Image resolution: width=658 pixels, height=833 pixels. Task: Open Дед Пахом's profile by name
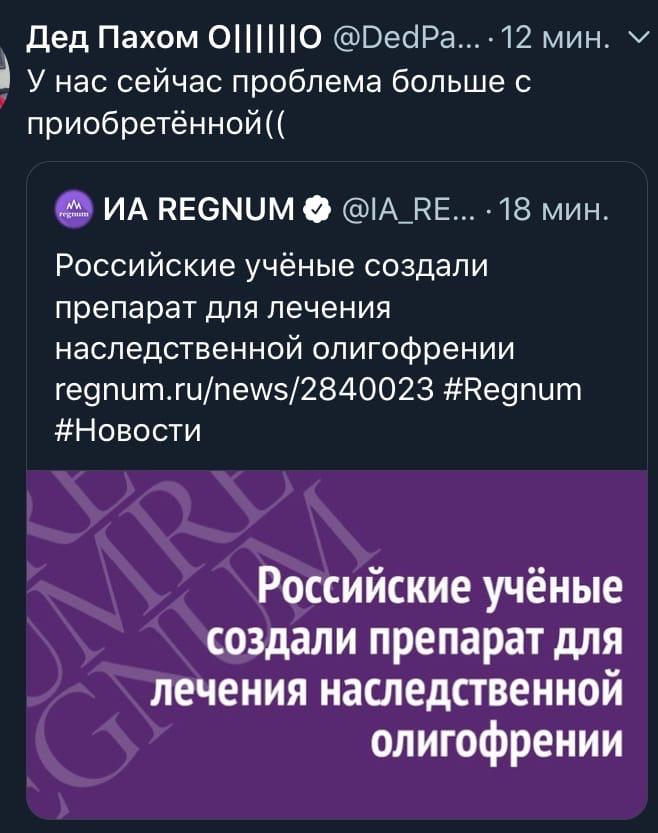point(172,39)
